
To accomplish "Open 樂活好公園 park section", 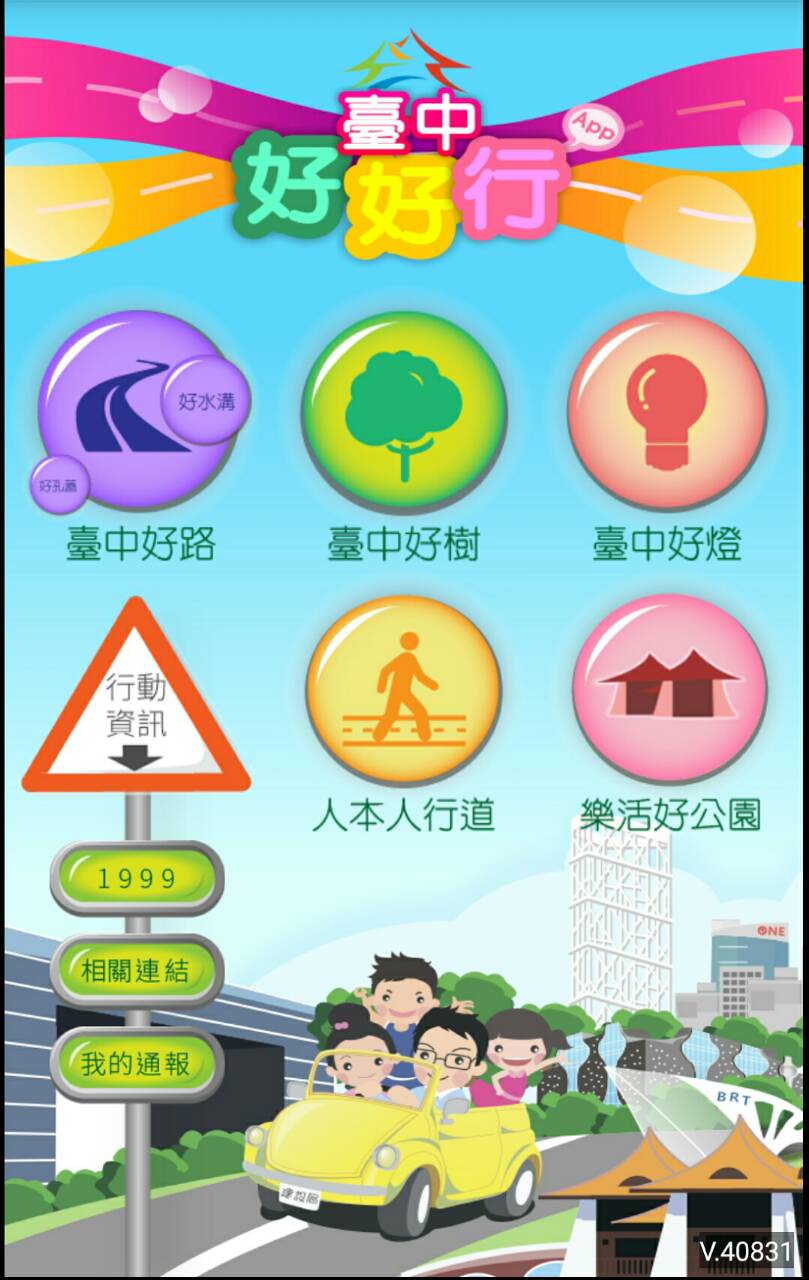I will 669,690.
